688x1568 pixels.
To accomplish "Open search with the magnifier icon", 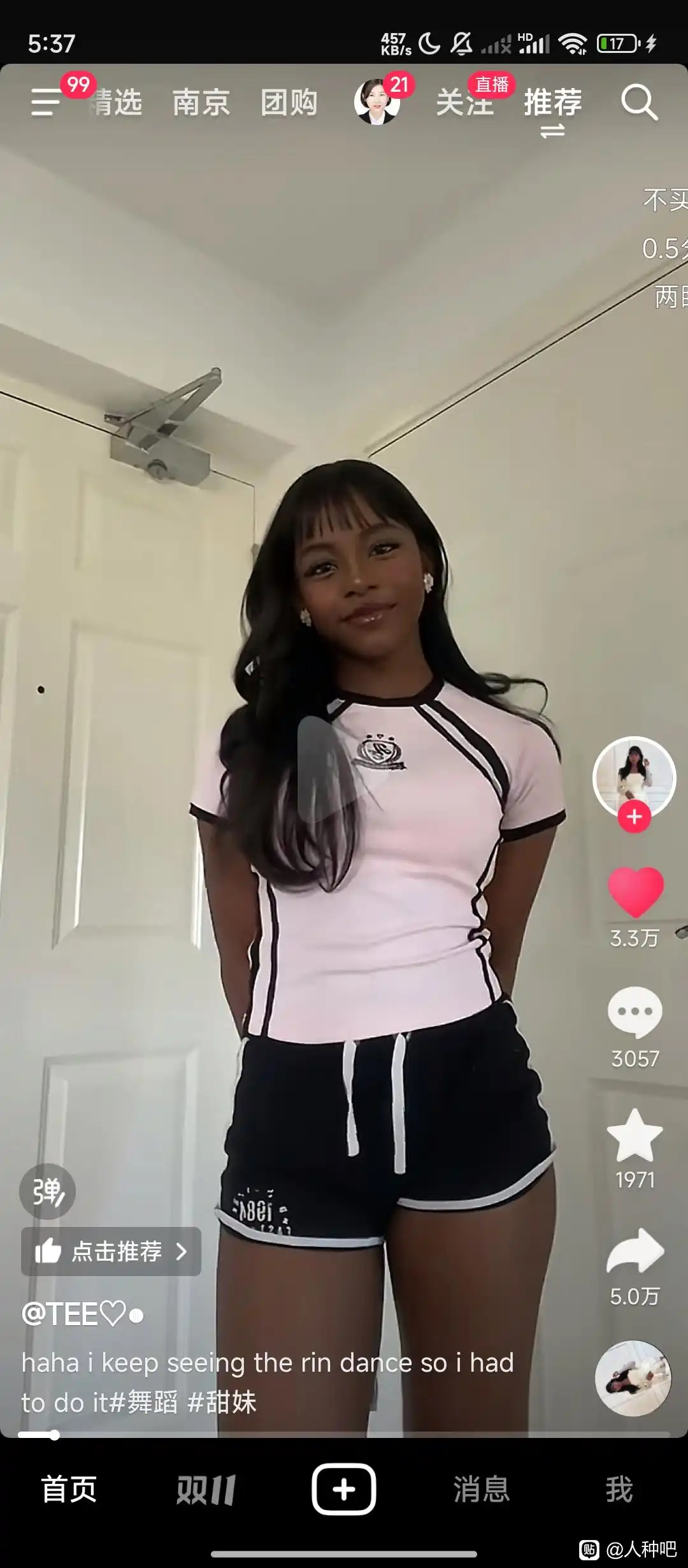I will point(639,102).
